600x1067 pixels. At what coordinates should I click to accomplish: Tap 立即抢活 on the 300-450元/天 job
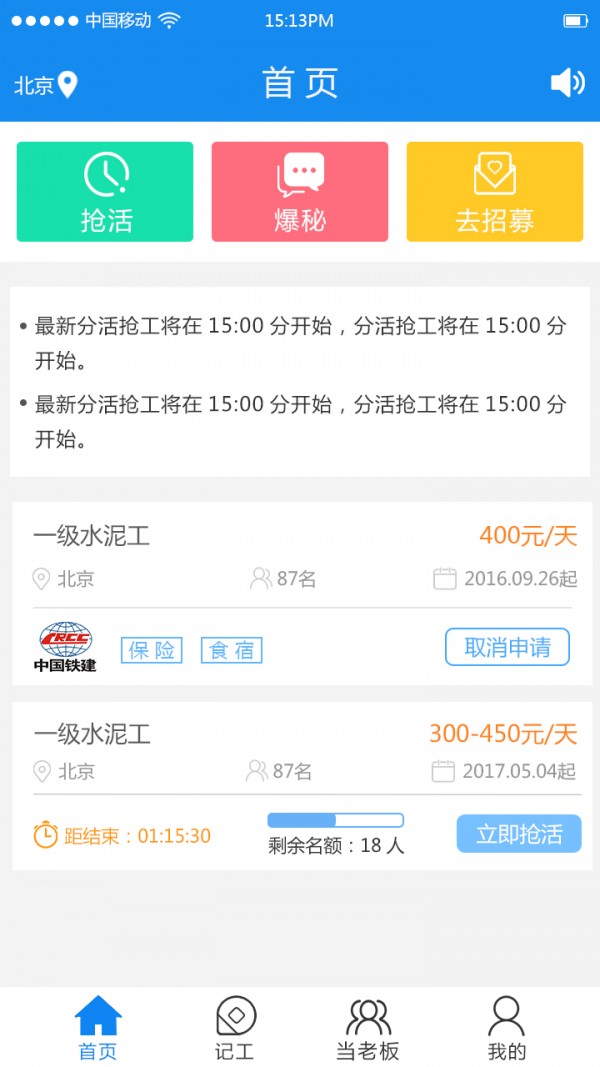[519, 834]
